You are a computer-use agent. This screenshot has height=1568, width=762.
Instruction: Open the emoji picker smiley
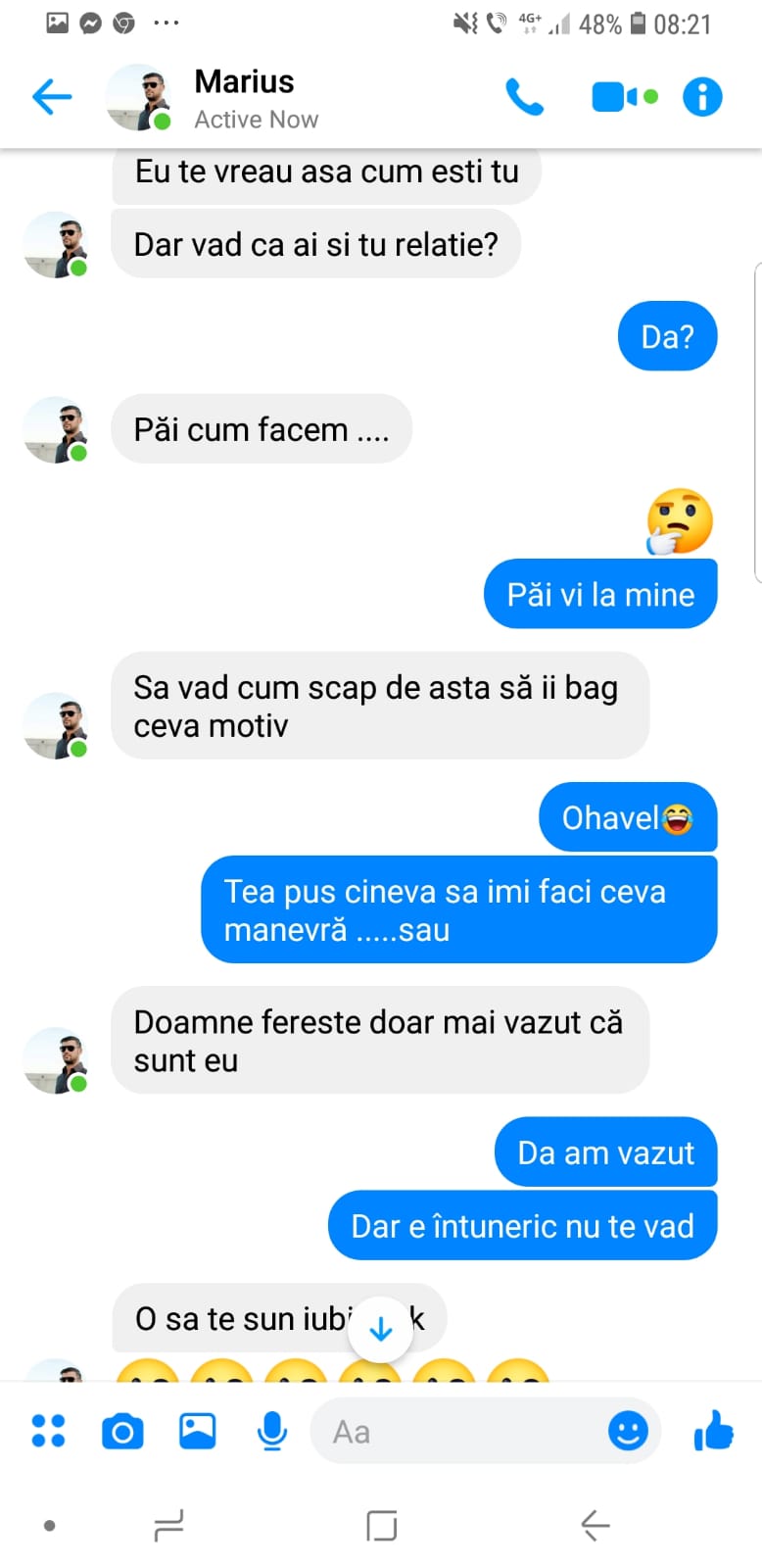pyautogui.click(x=628, y=1431)
